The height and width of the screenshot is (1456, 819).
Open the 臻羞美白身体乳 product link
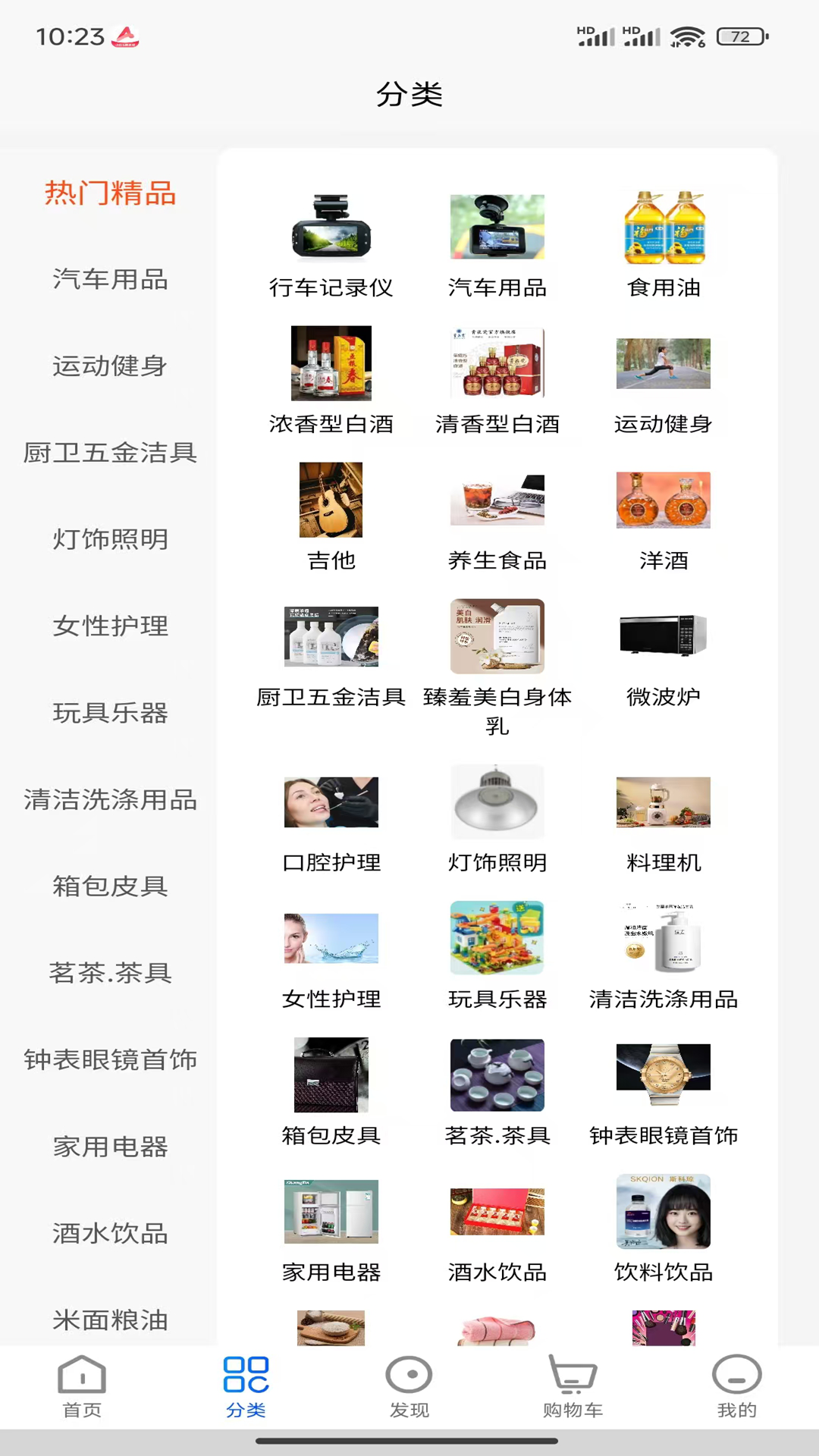(x=497, y=635)
